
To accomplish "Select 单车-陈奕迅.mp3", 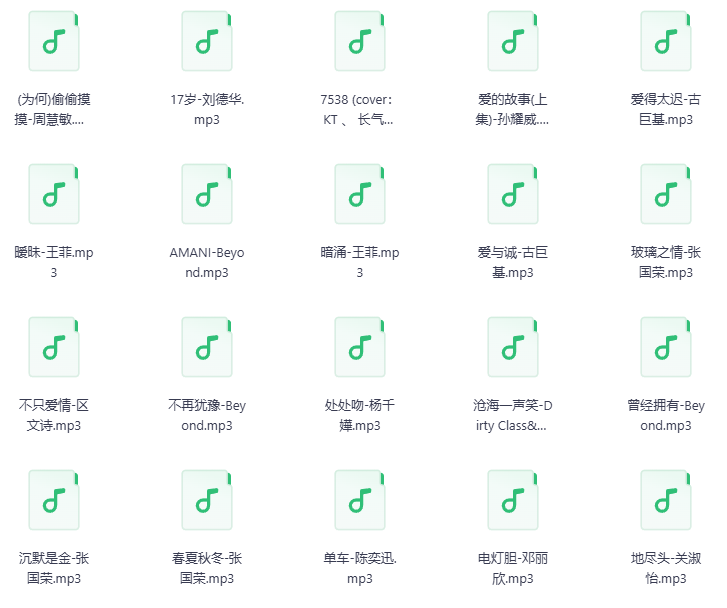I will 360,500.
